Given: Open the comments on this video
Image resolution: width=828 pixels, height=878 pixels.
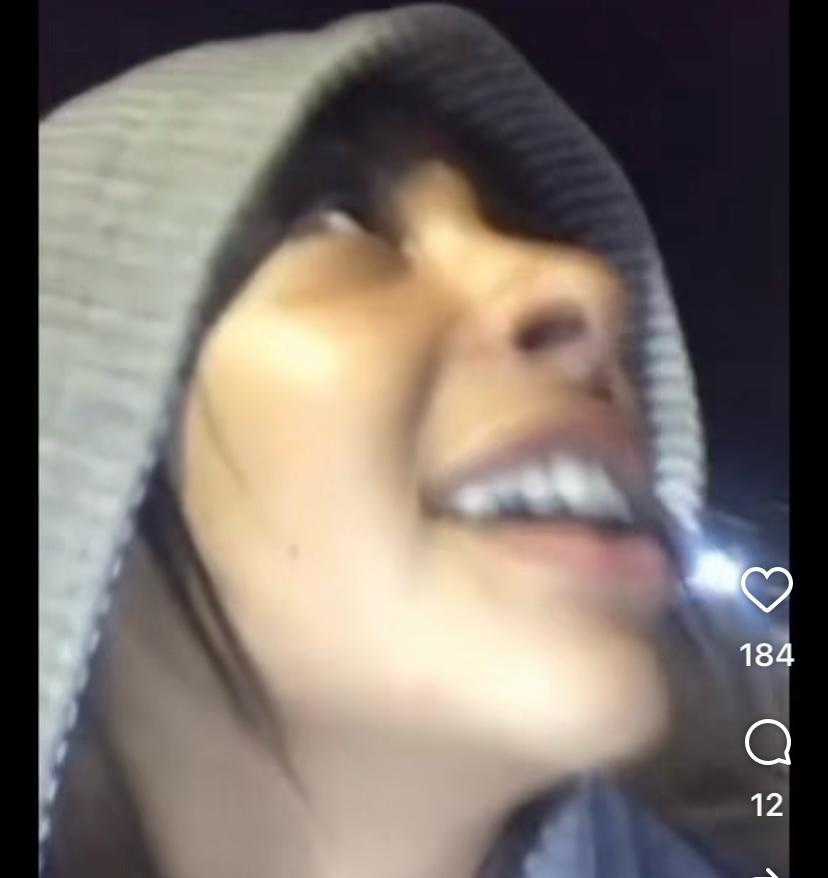Looking at the screenshot, I should (767, 744).
